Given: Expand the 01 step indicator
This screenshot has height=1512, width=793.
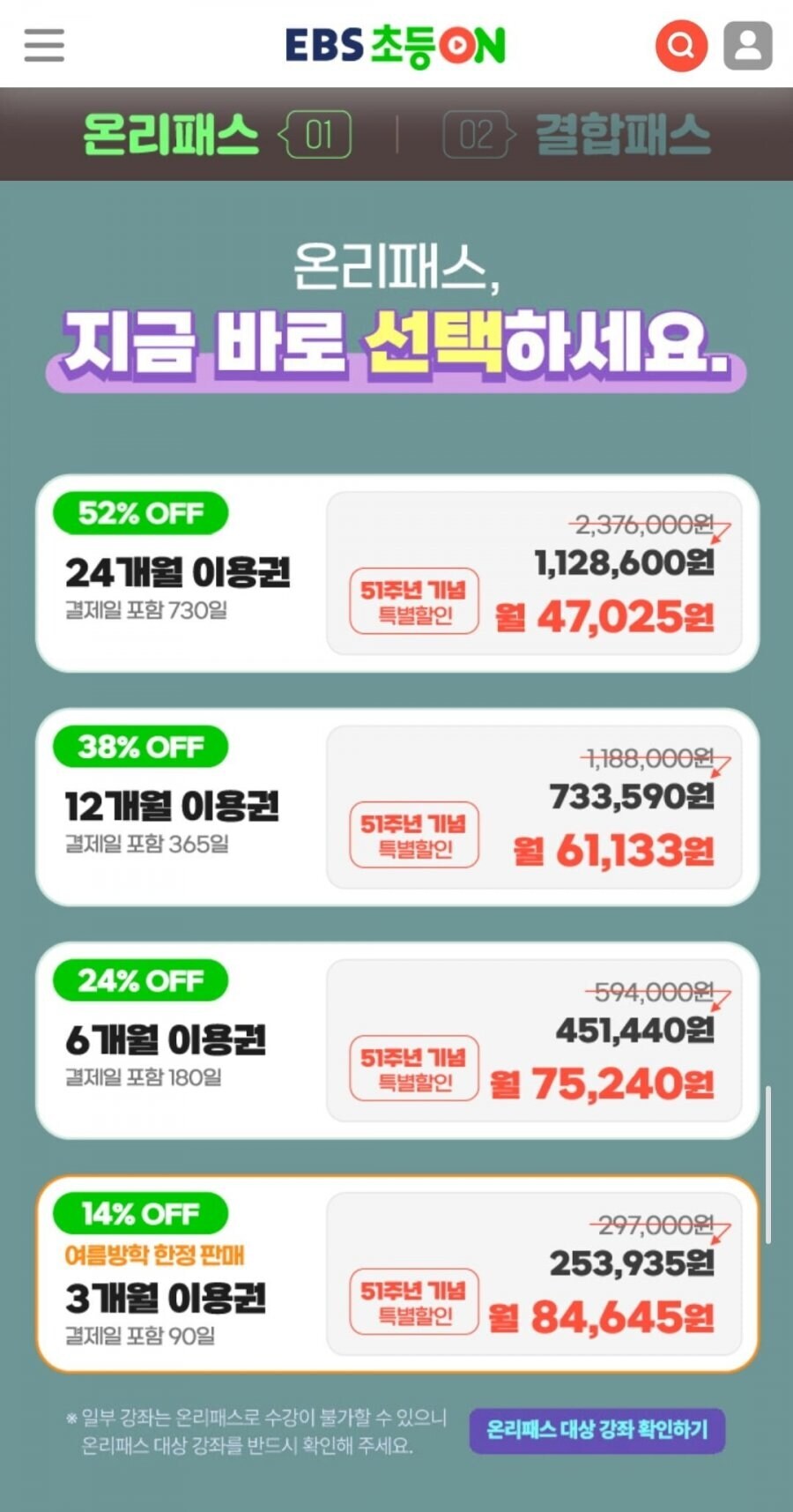Looking at the screenshot, I should [319, 134].
